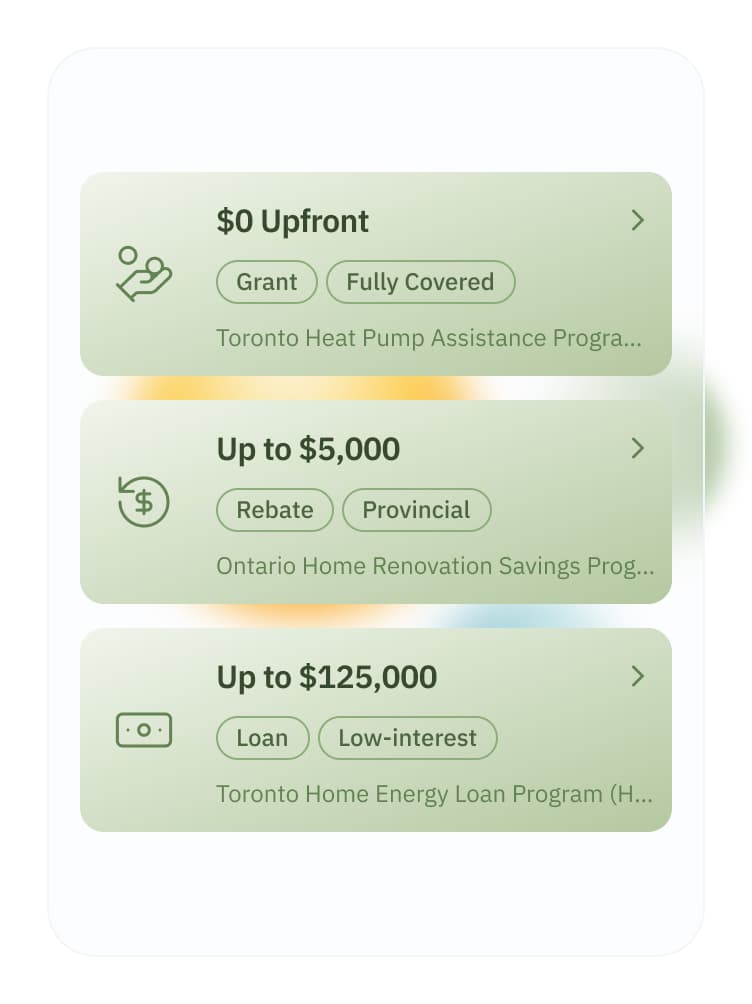Expand the $0 Upfront card details
Viewport: 752px width, 1004px height.
coord(638,221)
